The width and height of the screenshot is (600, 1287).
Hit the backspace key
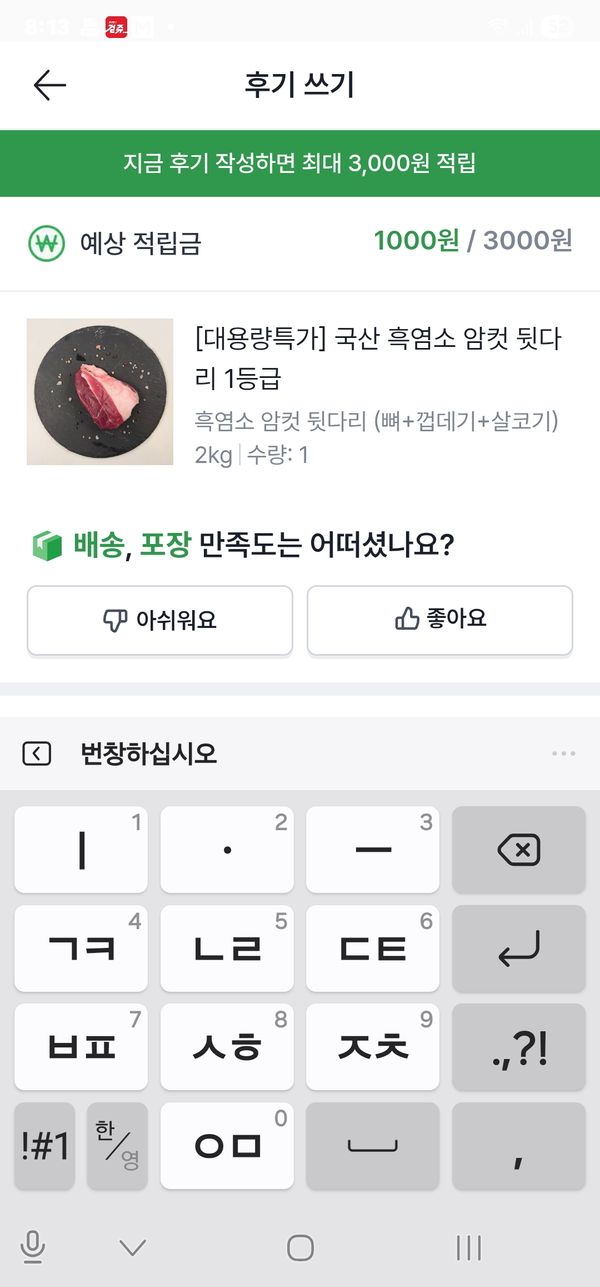click(518, 850)
